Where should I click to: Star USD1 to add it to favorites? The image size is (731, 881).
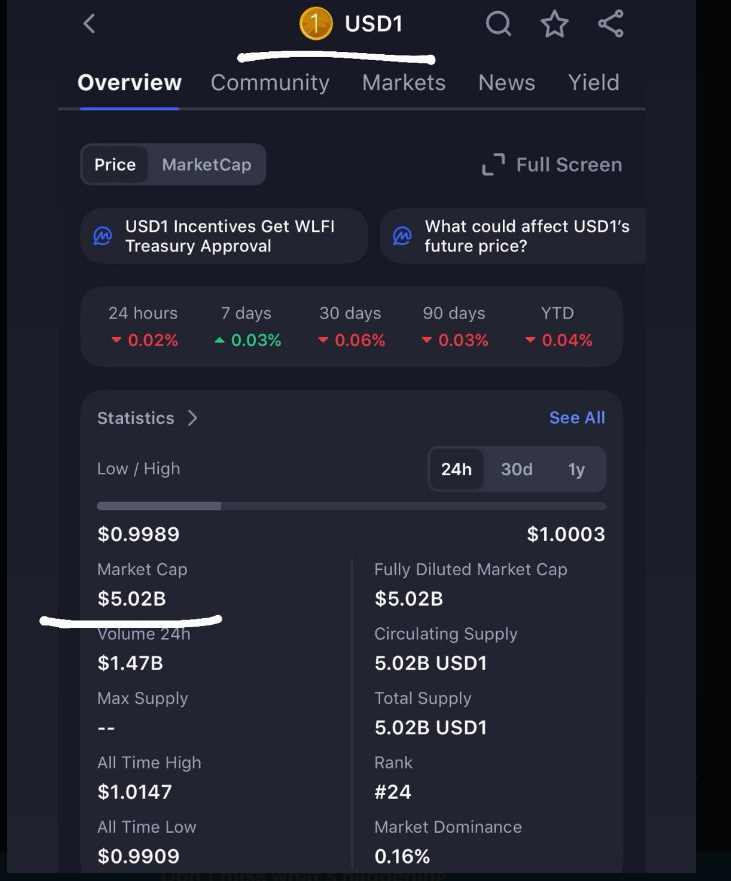(x=554, y=24)
